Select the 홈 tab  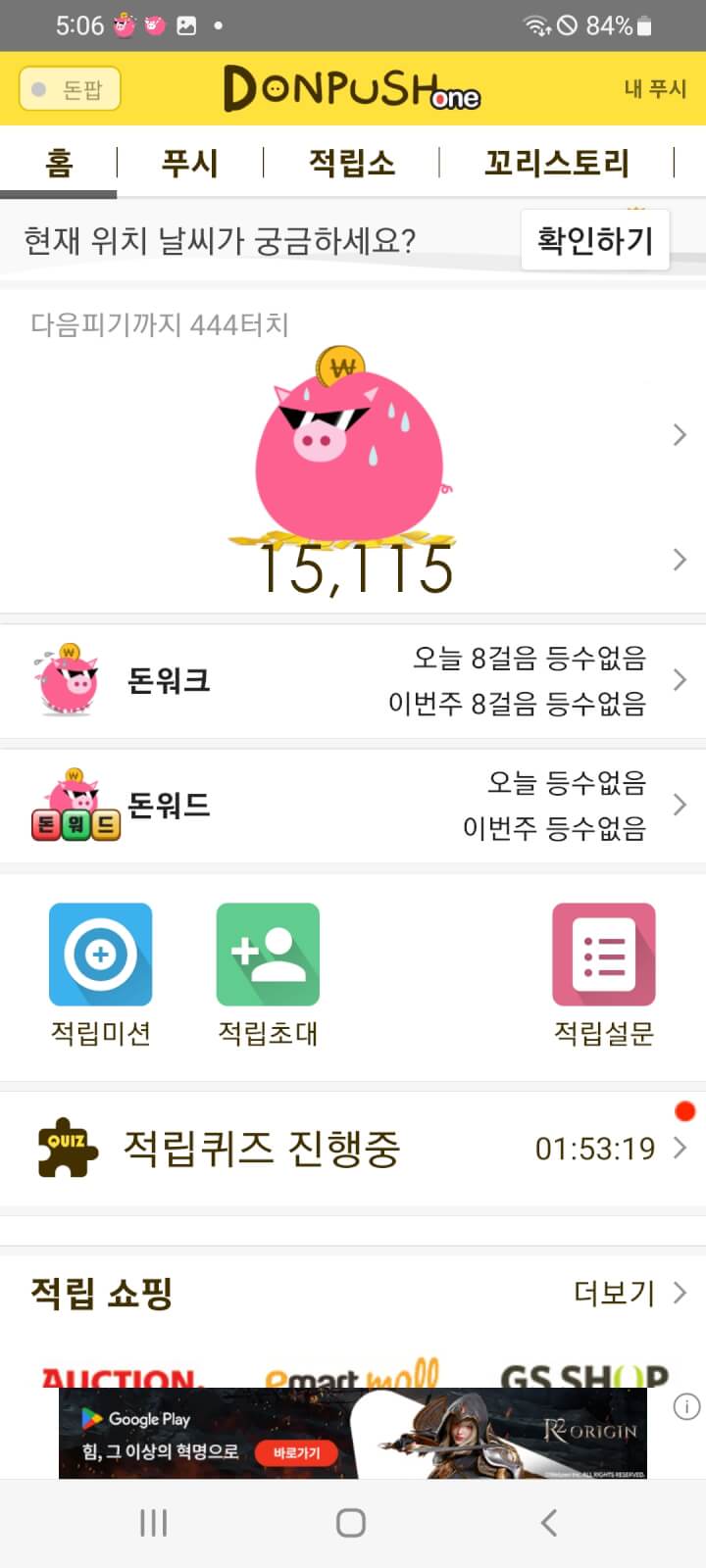pyautogui.click(x=59, y=163)
